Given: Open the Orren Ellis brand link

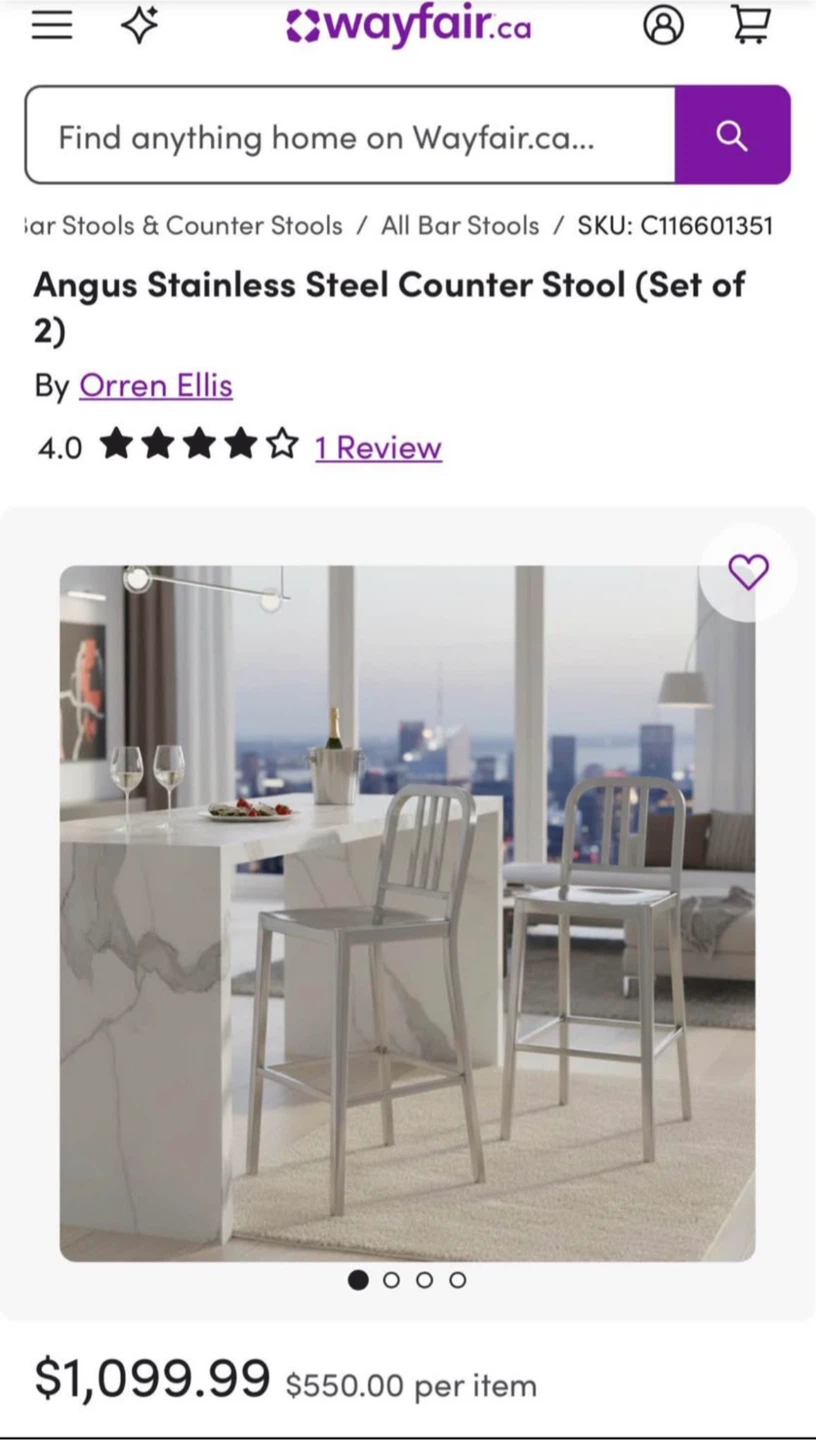Looking at the screenshot, I should point(156,386).
